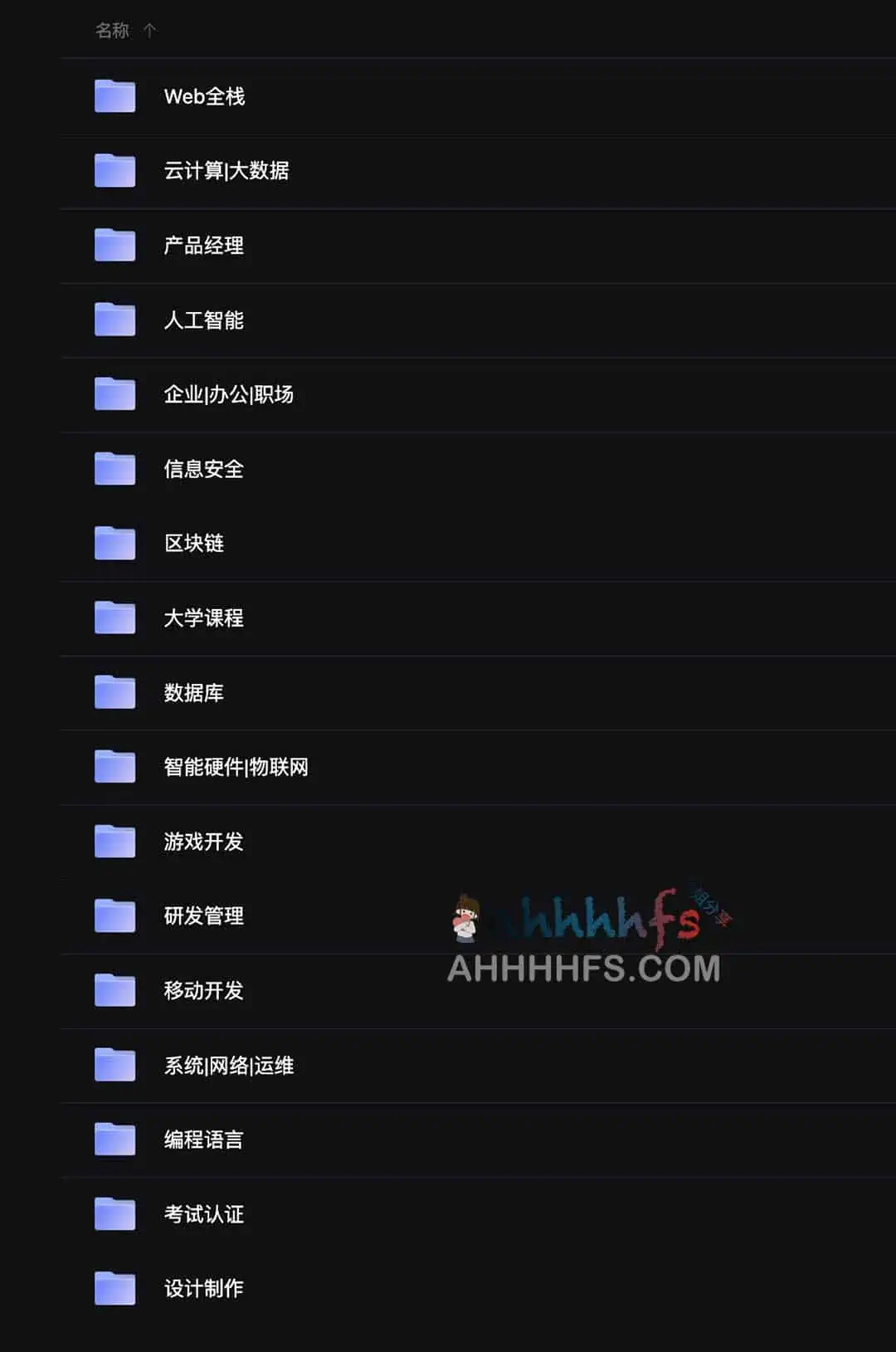Open the 设计制作 folder

coord(203,1289)
